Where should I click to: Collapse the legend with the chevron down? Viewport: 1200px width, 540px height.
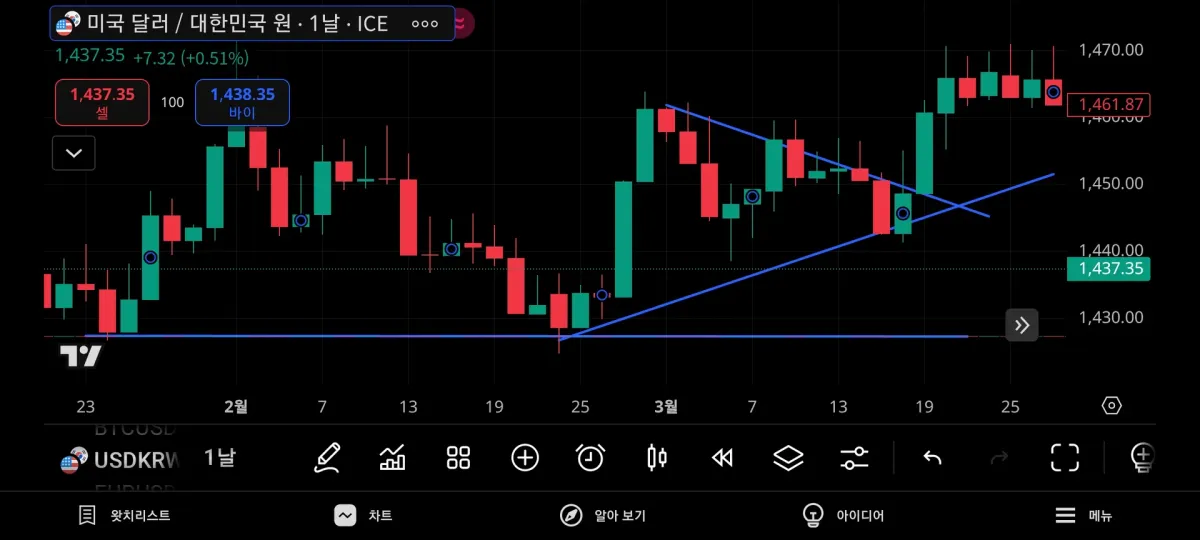tap(74, 153)
